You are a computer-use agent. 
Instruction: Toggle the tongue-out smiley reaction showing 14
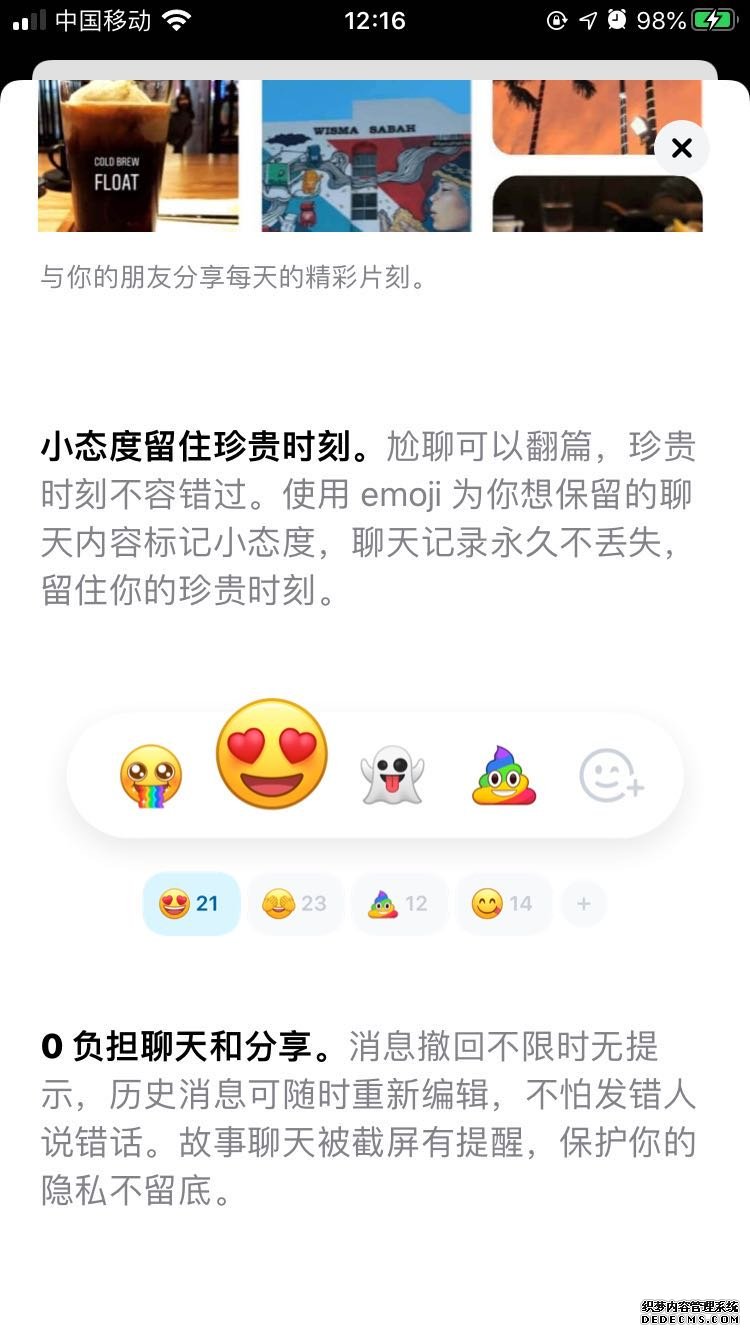click(503, 902)
